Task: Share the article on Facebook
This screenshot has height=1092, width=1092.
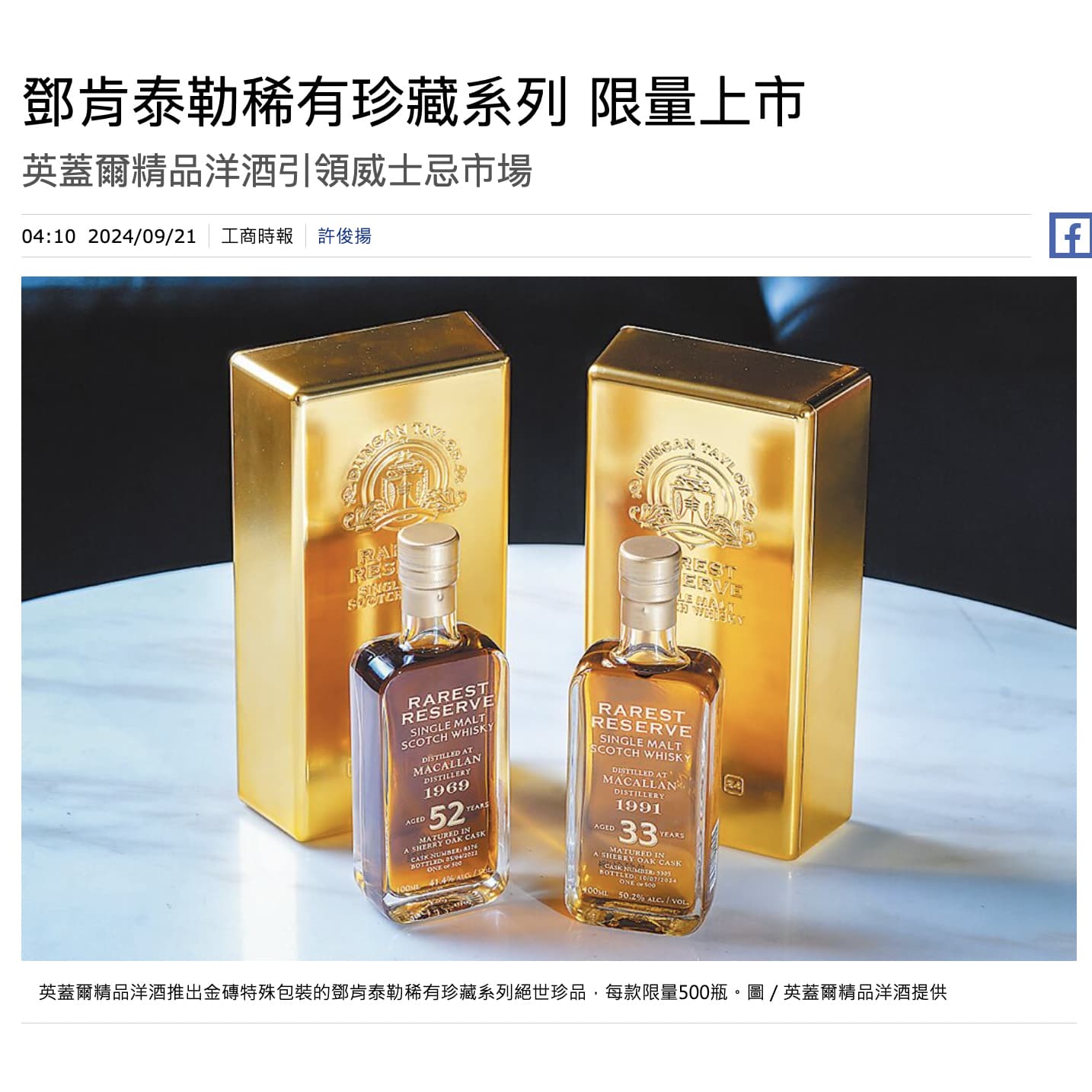Action: 1070,235
